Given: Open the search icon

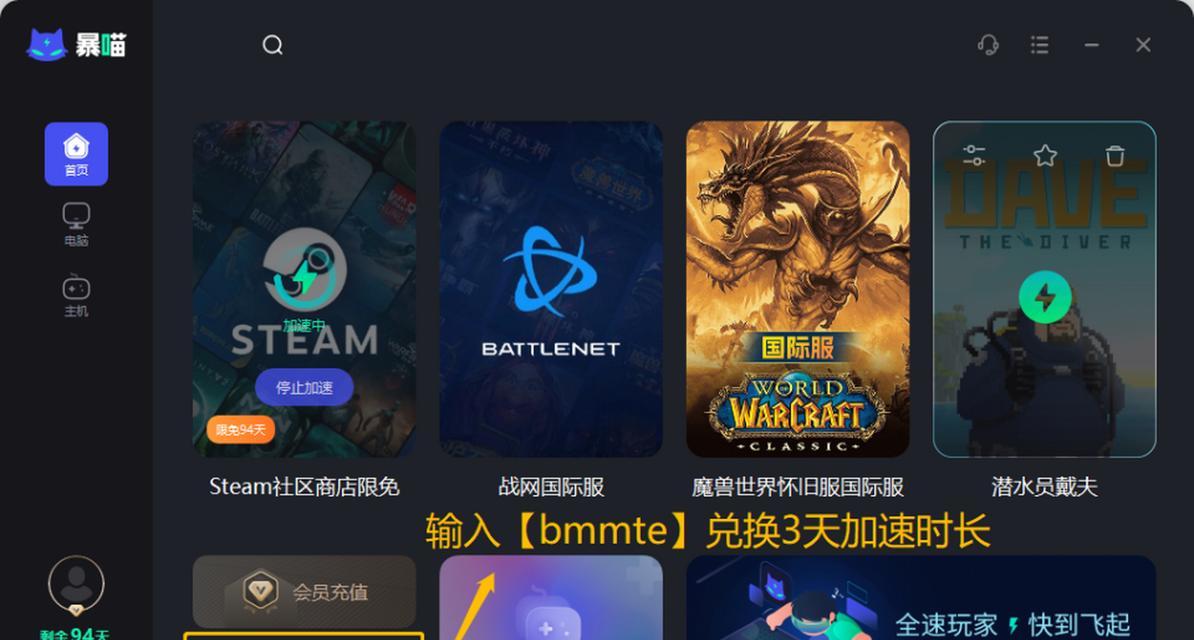Looking at the screenshot, I should (x=272, y=45).
